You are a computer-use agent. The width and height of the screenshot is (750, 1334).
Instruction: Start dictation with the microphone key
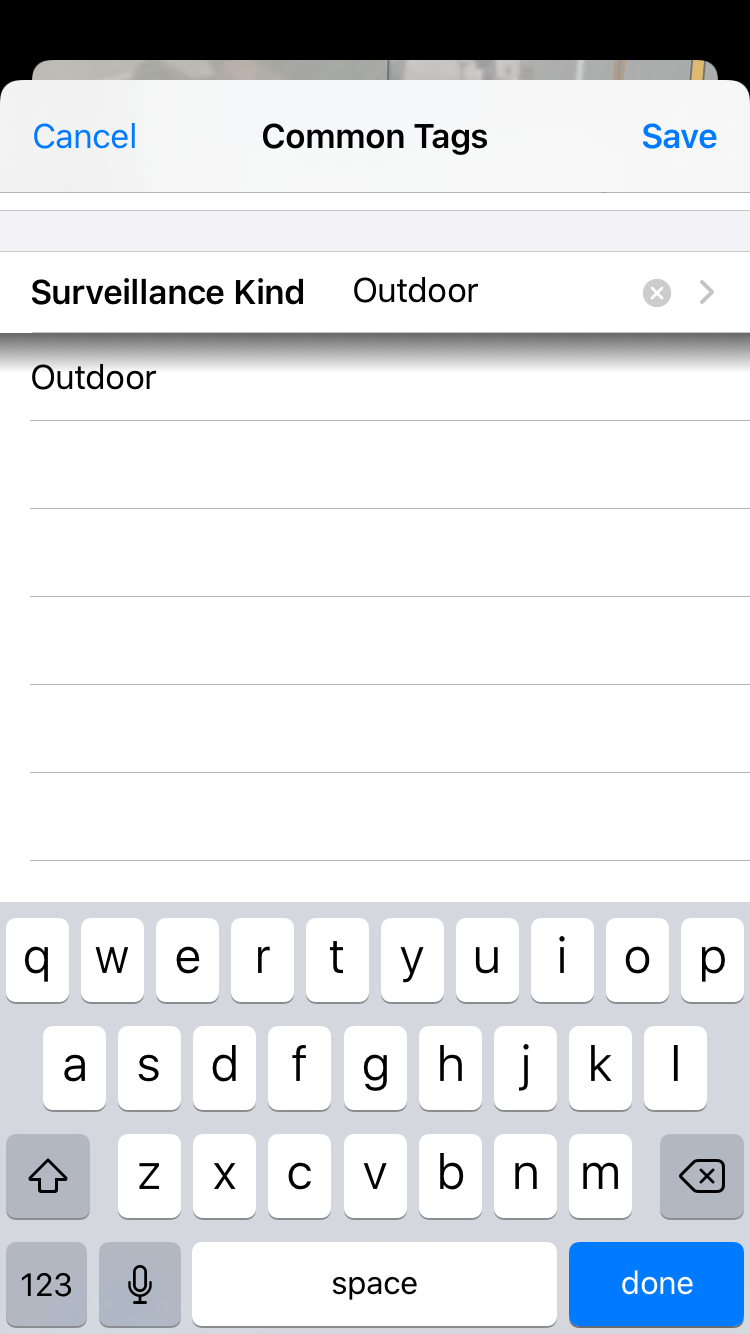point(140,1284)
